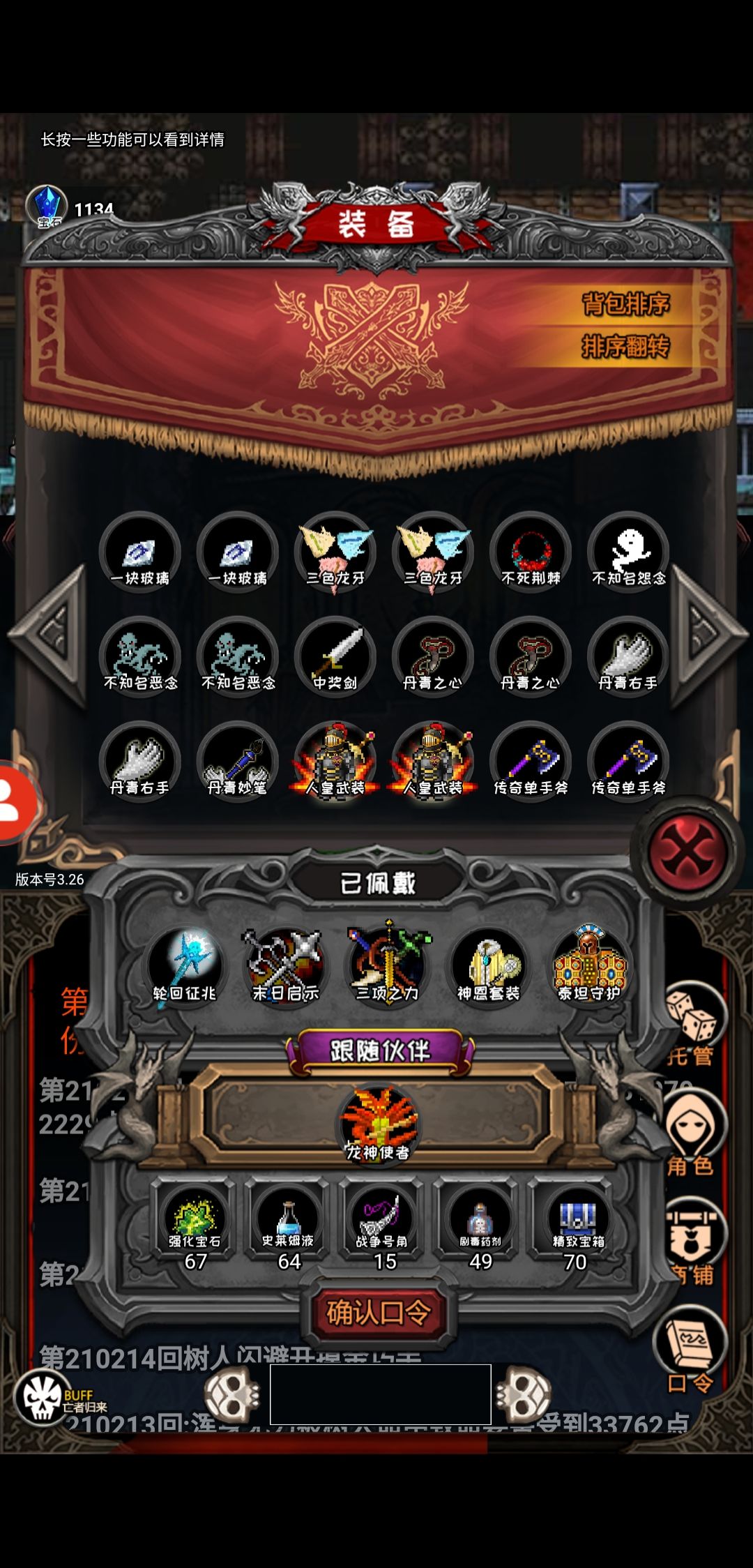This screenshot has height=1568, width=753.
Task: Tap the 跟随伙伴 button
Action: (380, 1050)
